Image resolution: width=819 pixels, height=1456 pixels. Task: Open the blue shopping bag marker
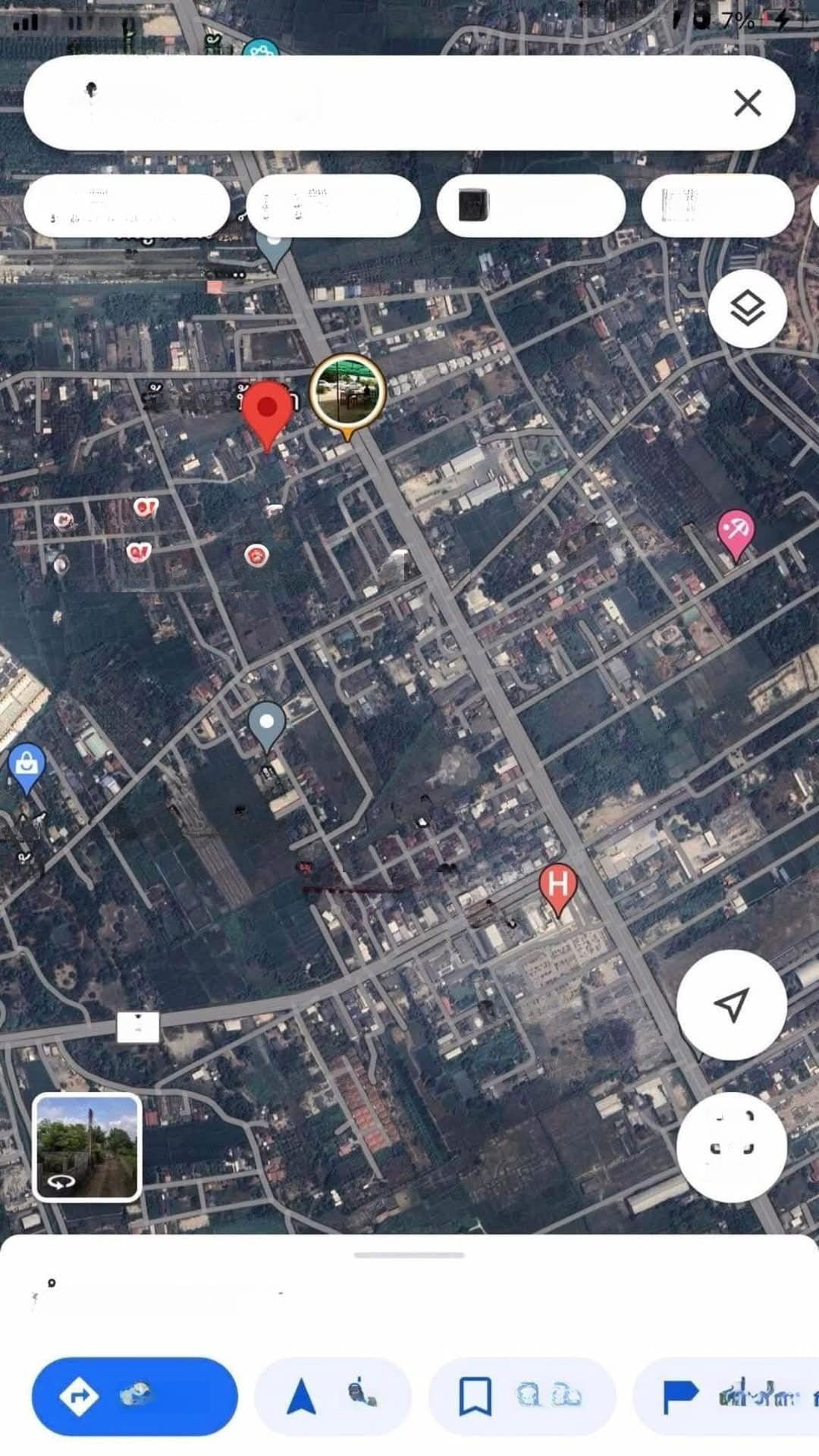(27, 764)
